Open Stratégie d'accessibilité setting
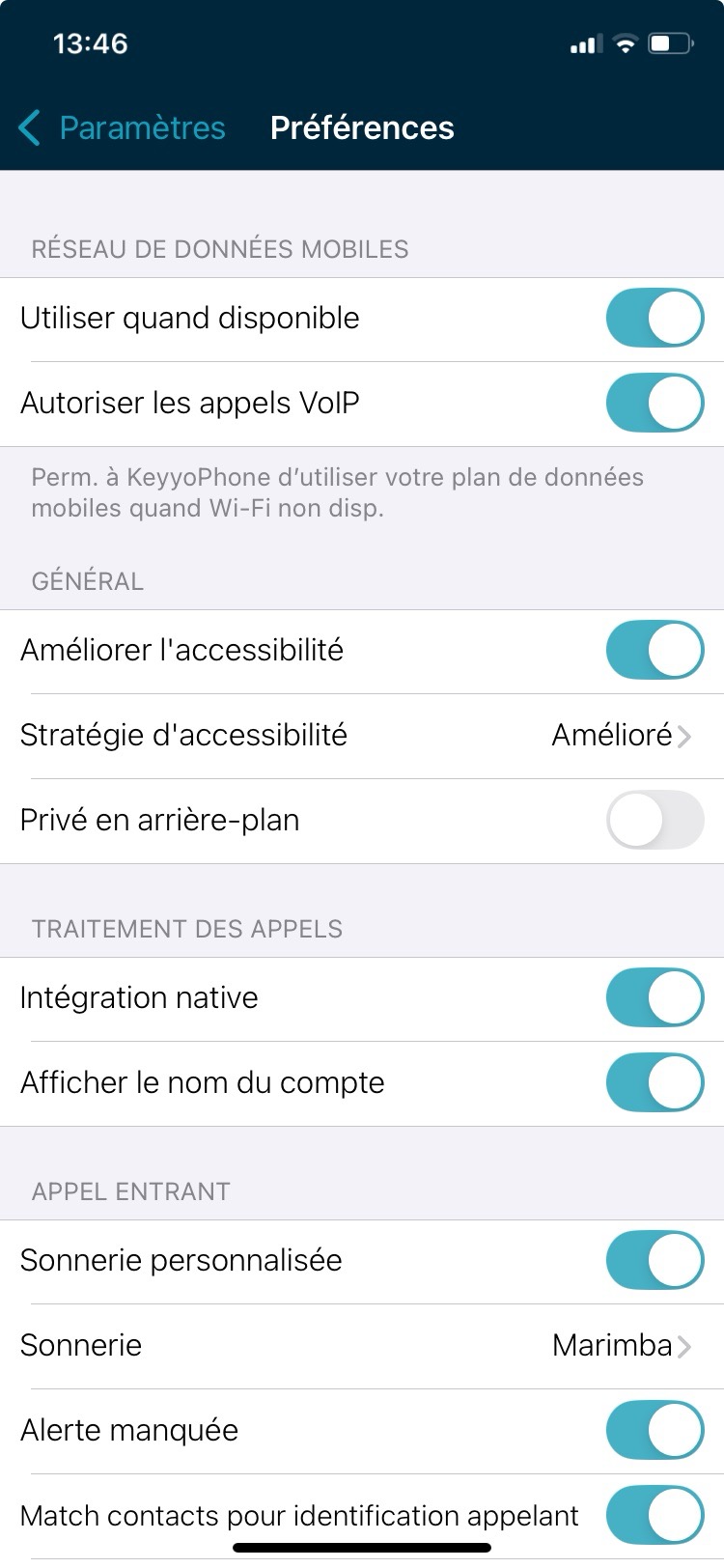724x1568 pixels. tap(362, 736)
